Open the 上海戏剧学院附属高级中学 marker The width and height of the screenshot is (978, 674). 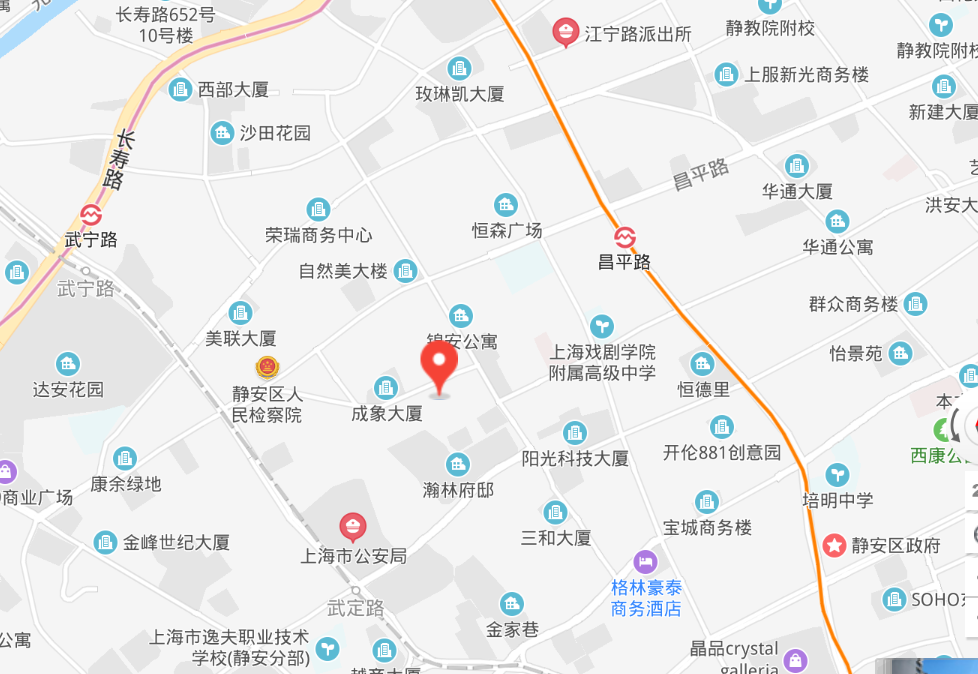(x=602, y=326)
